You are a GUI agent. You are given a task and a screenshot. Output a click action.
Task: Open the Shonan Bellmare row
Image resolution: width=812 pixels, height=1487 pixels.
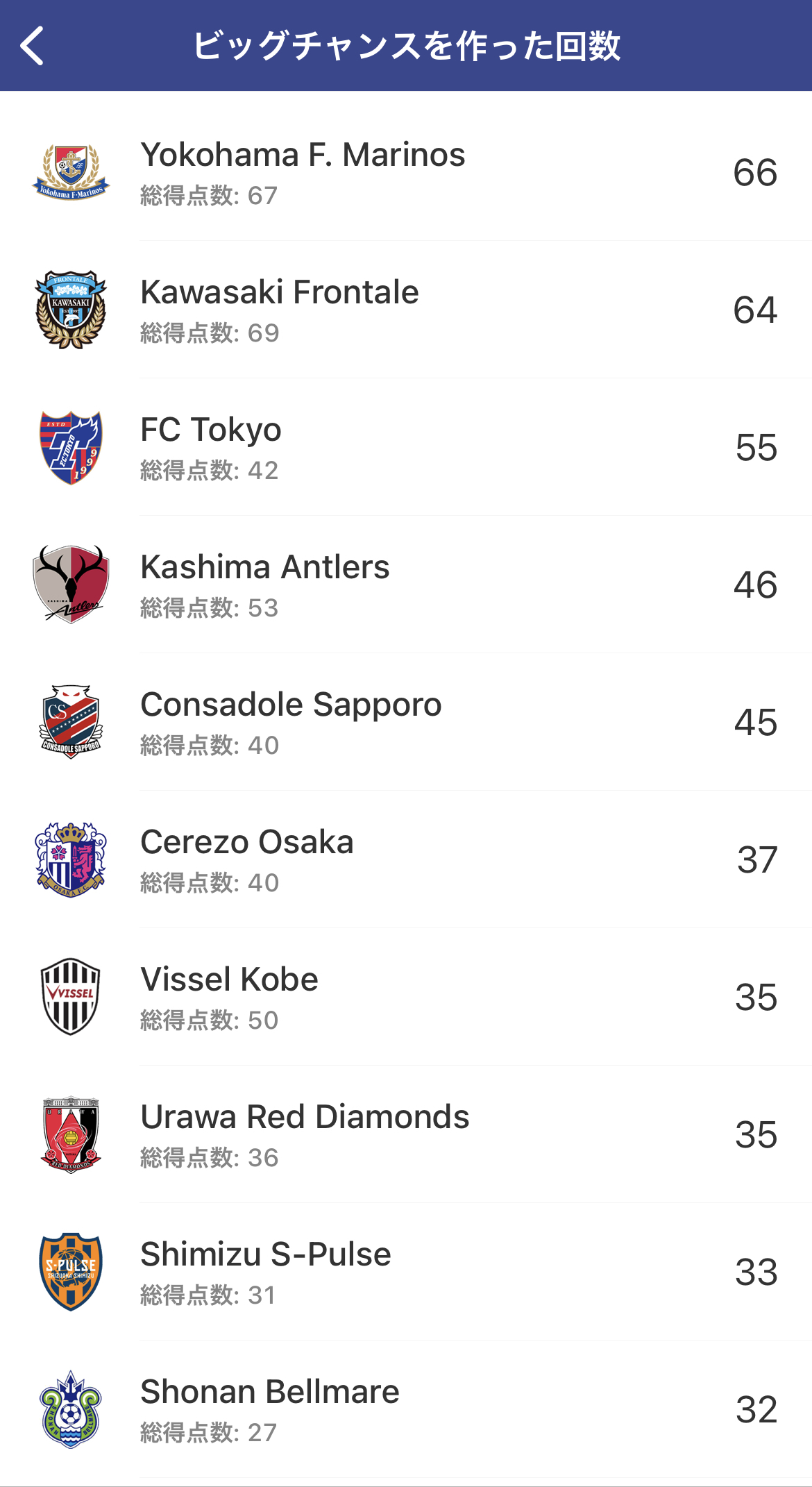coord(406,1409)
